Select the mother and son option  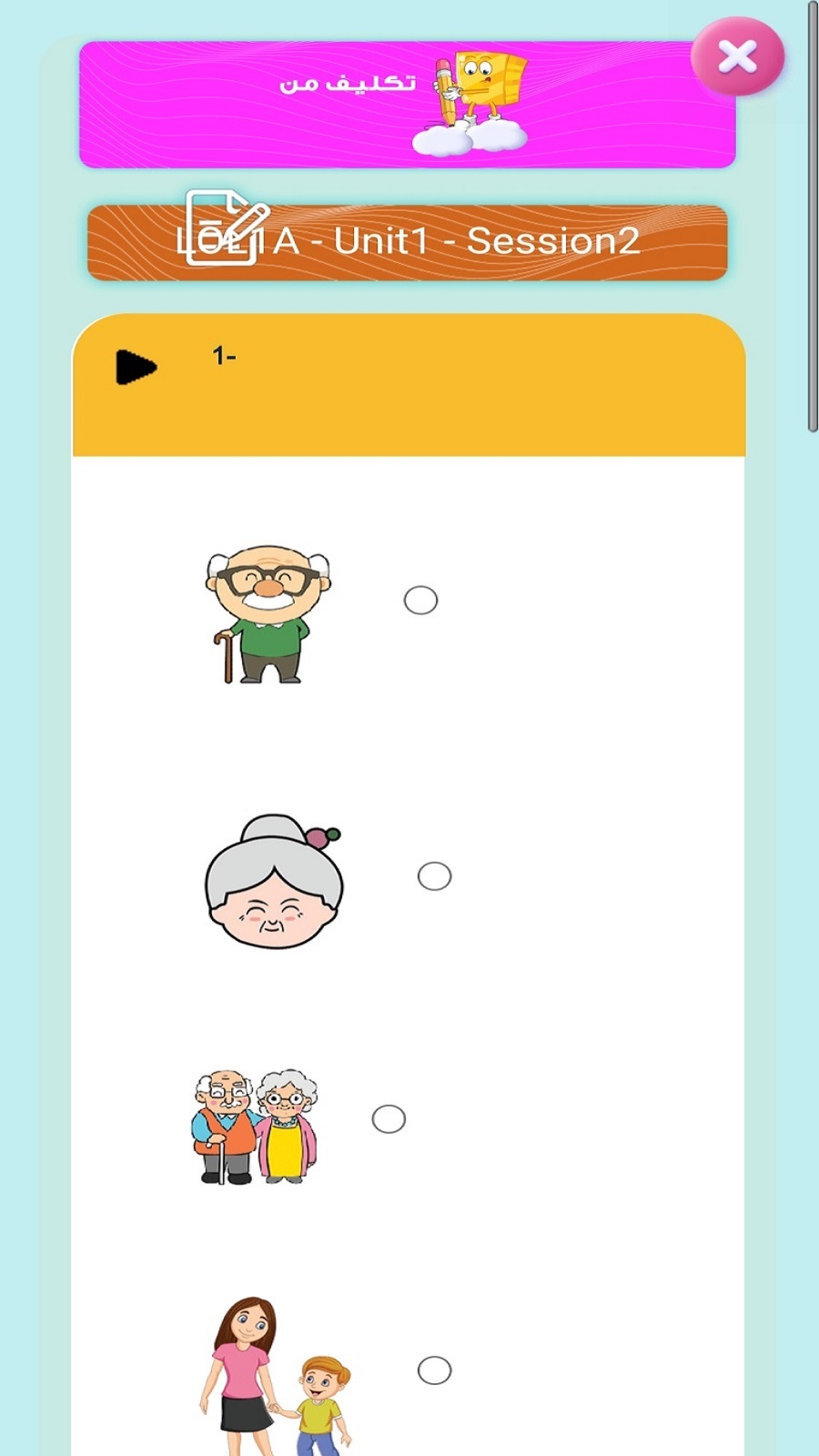click(434, 1370)
